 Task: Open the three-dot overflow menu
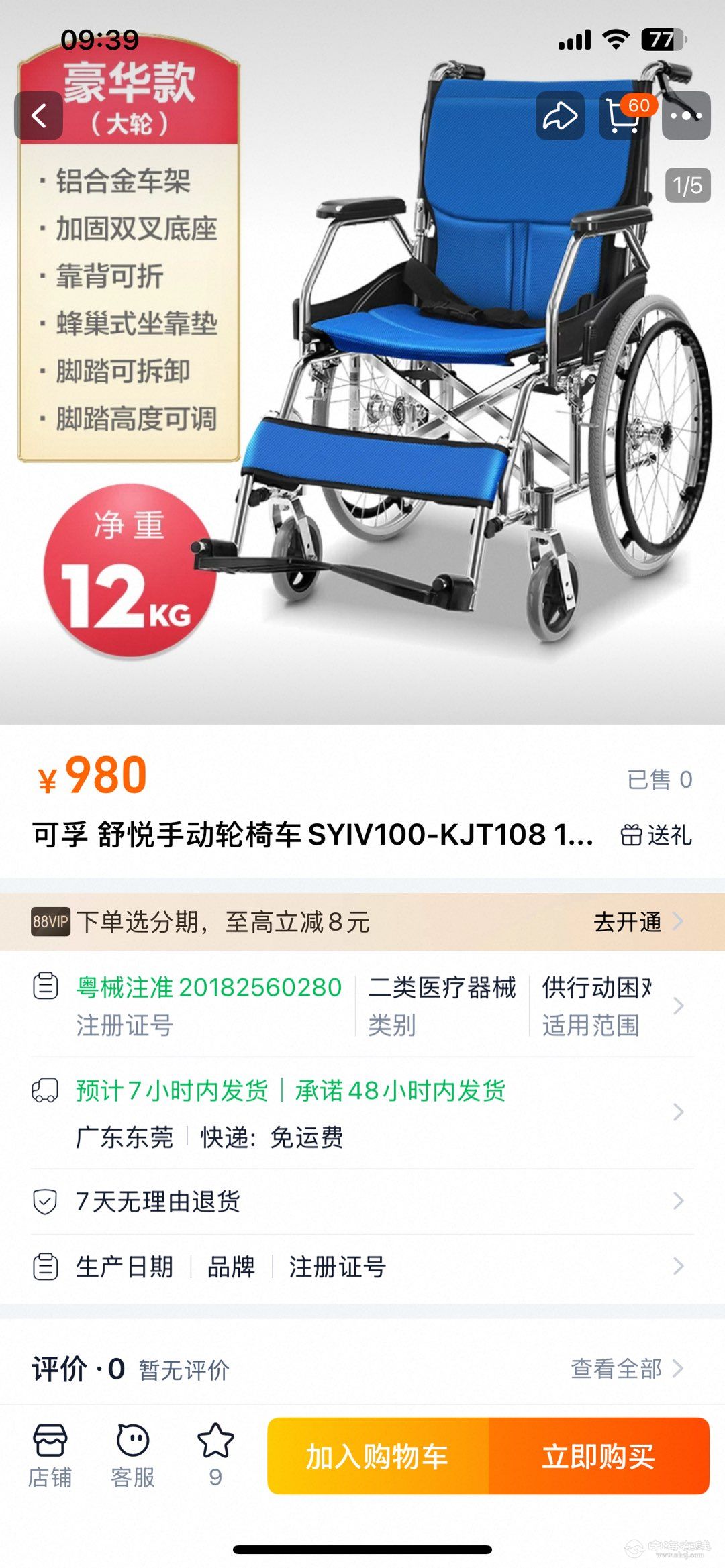click(x=686, y=115)
